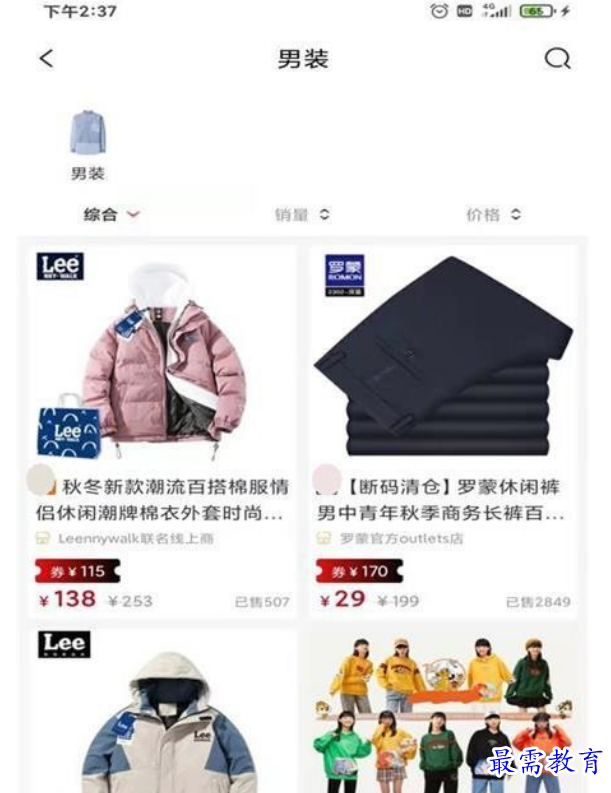Claim the ¥115 coupon on Lee jacket
Viewport: 611px width, 793px height.
[x=78, y=571]
